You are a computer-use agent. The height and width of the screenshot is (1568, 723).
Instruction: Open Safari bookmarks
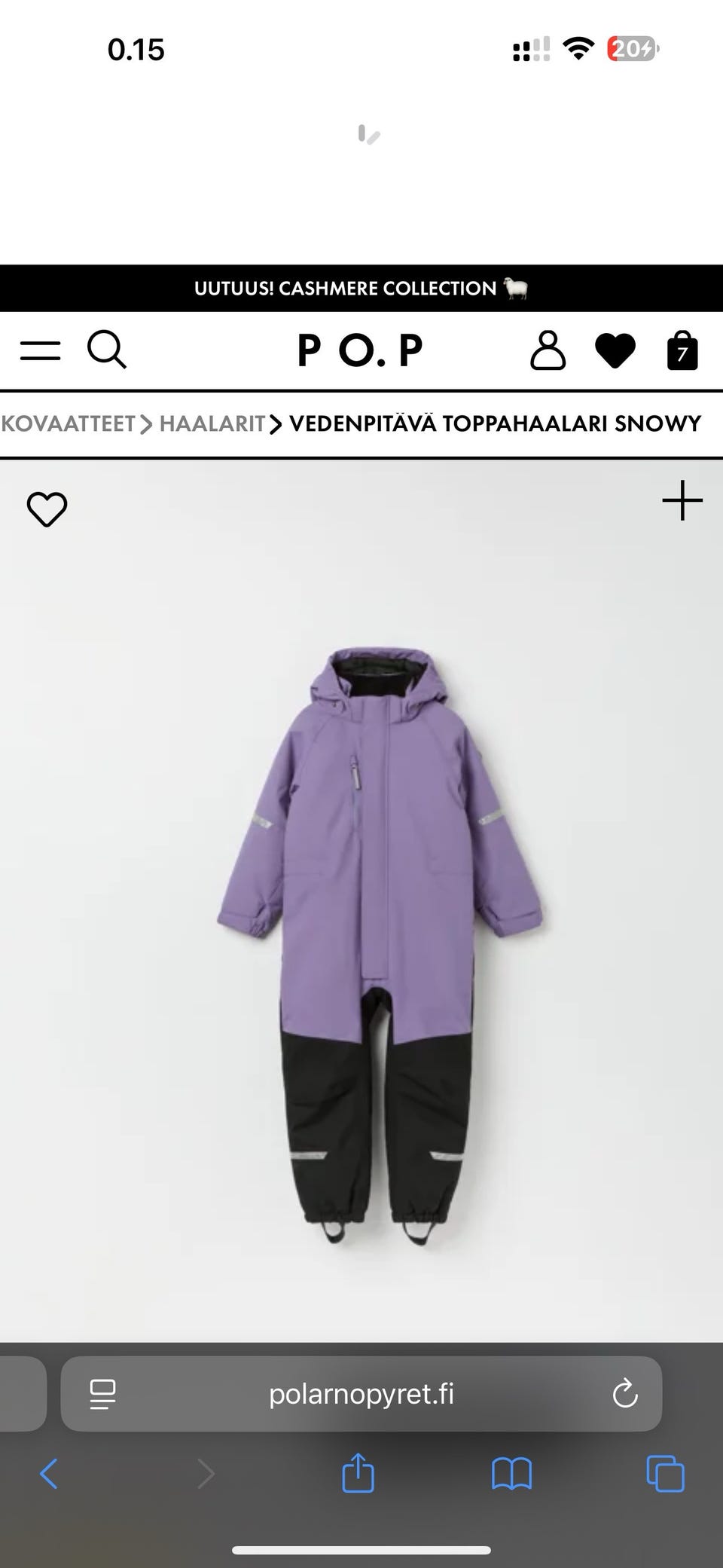511,1474
